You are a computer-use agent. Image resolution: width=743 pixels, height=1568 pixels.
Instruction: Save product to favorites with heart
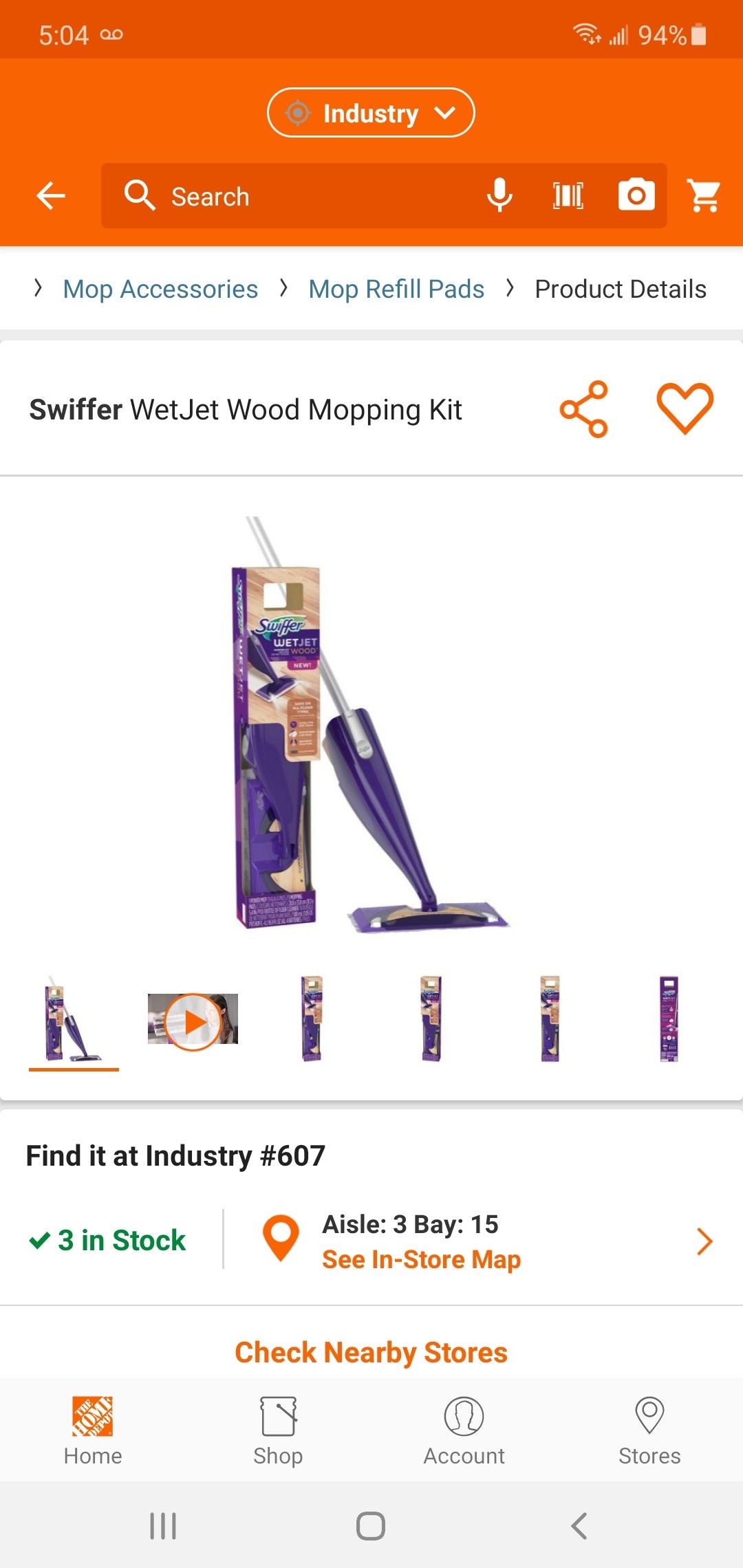685,409
